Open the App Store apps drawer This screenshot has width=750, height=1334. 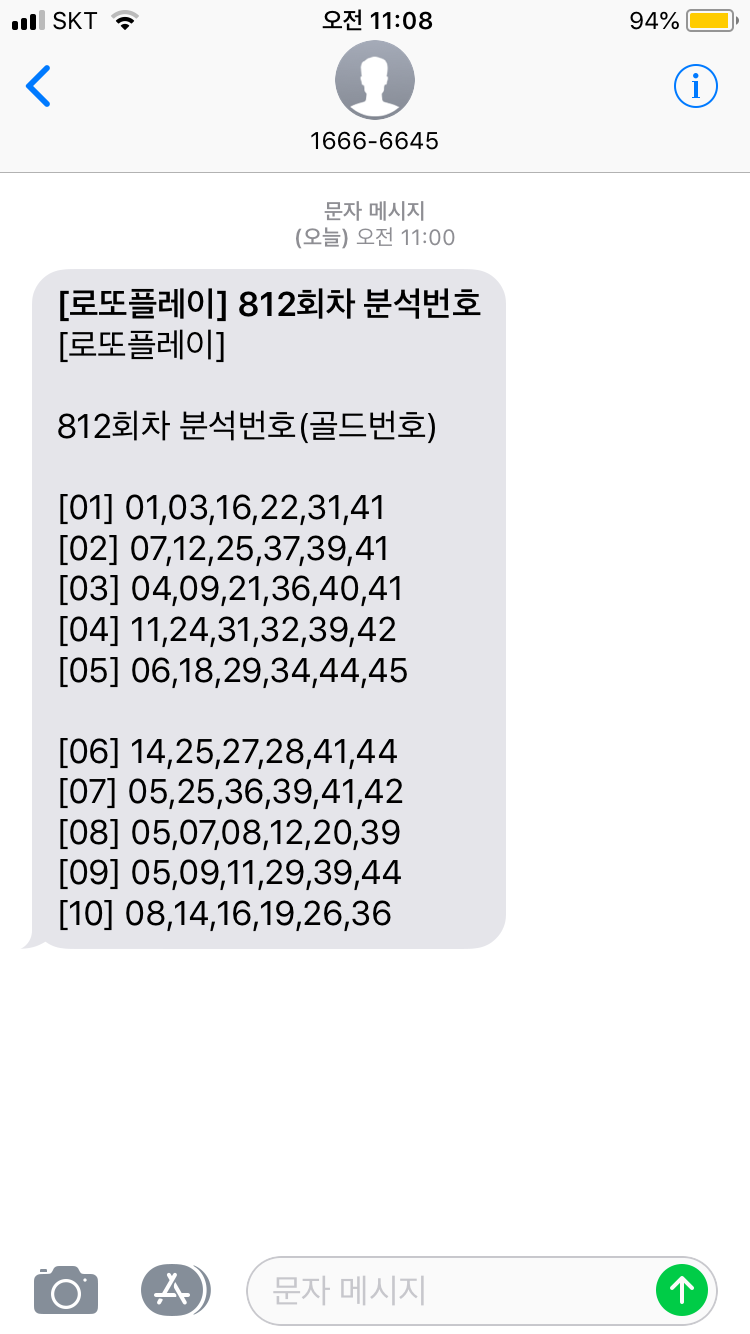point(175,1290)
